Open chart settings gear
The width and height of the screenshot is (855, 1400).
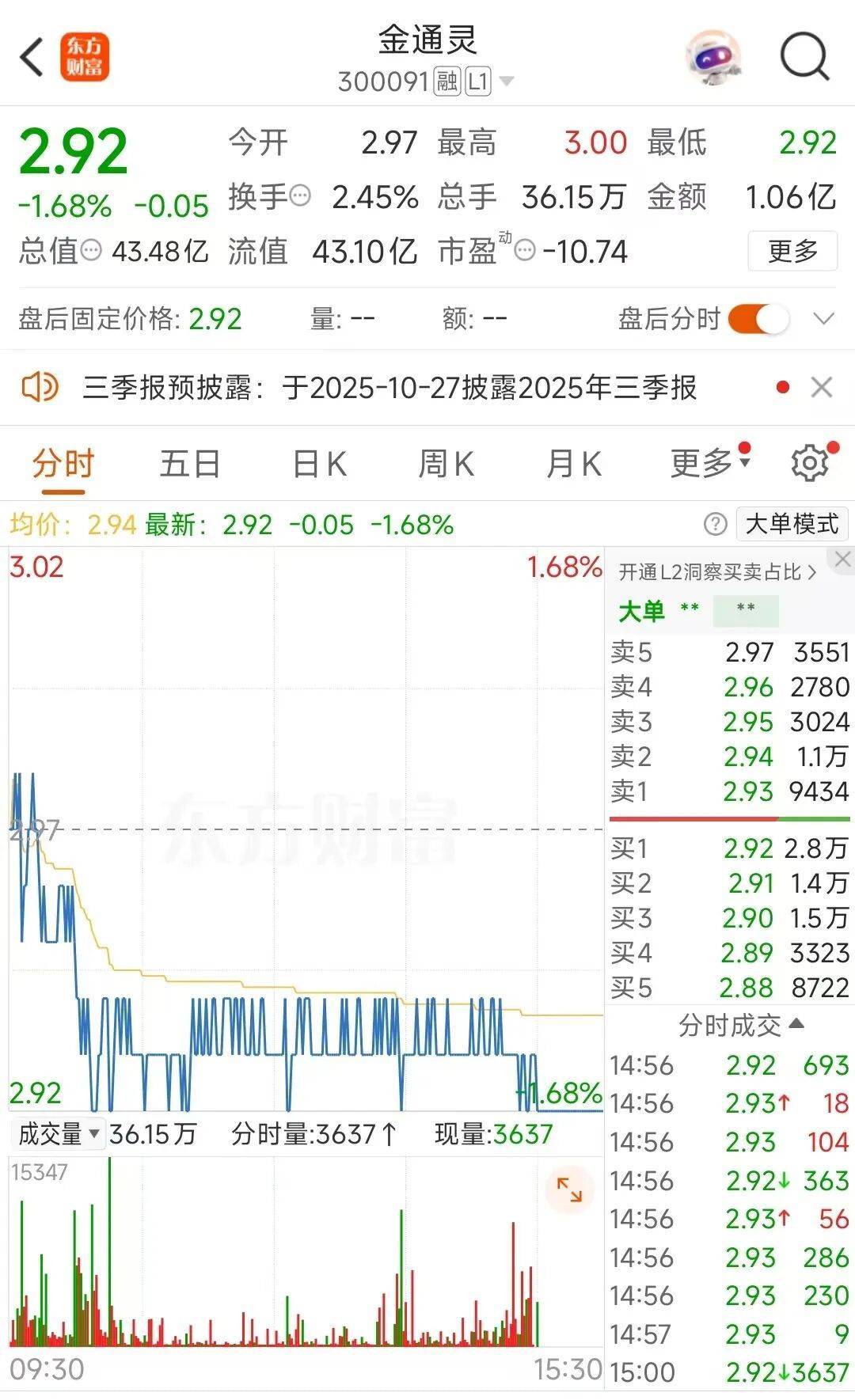811,464
